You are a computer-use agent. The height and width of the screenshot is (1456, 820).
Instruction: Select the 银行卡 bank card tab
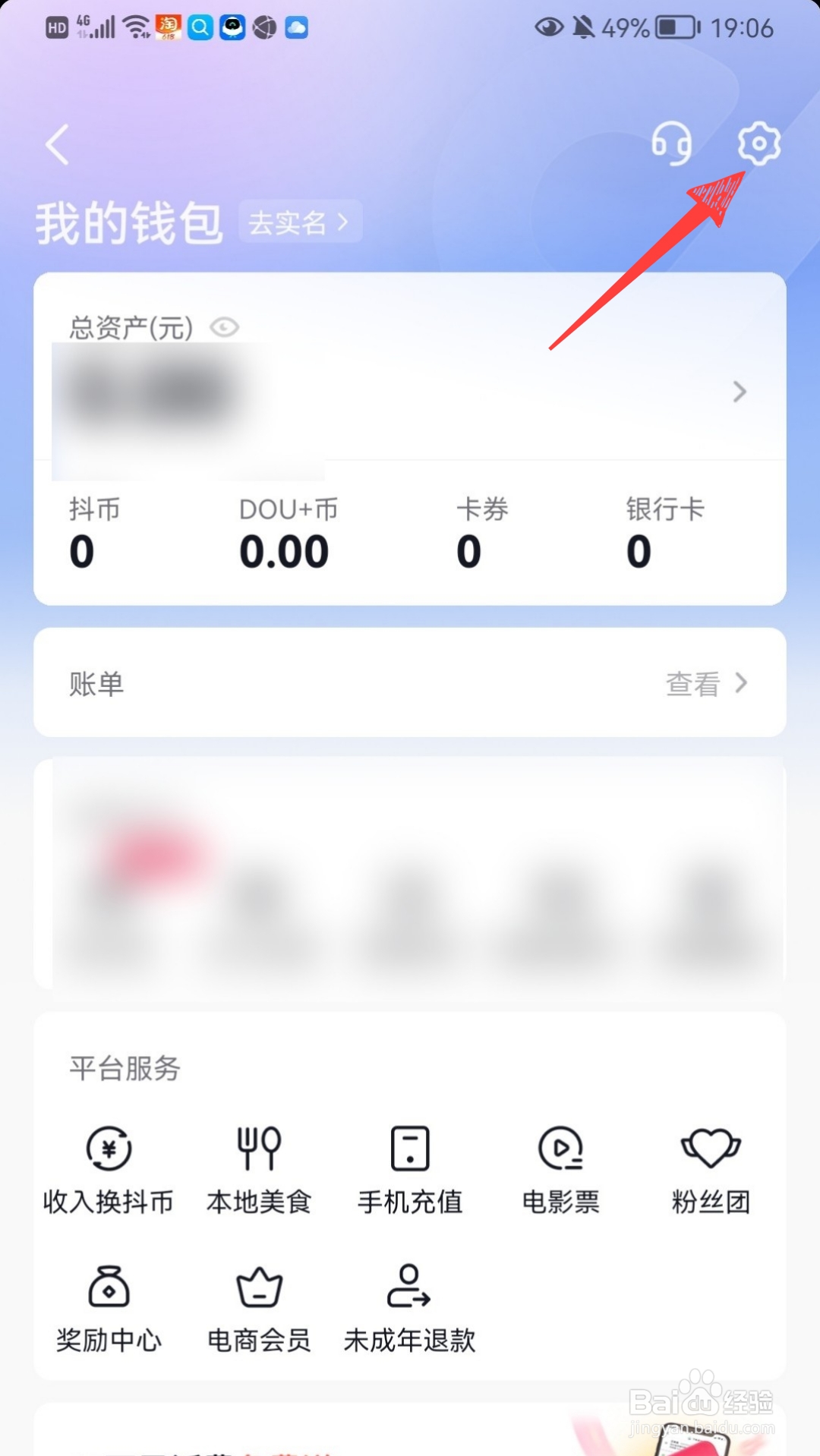664,531
